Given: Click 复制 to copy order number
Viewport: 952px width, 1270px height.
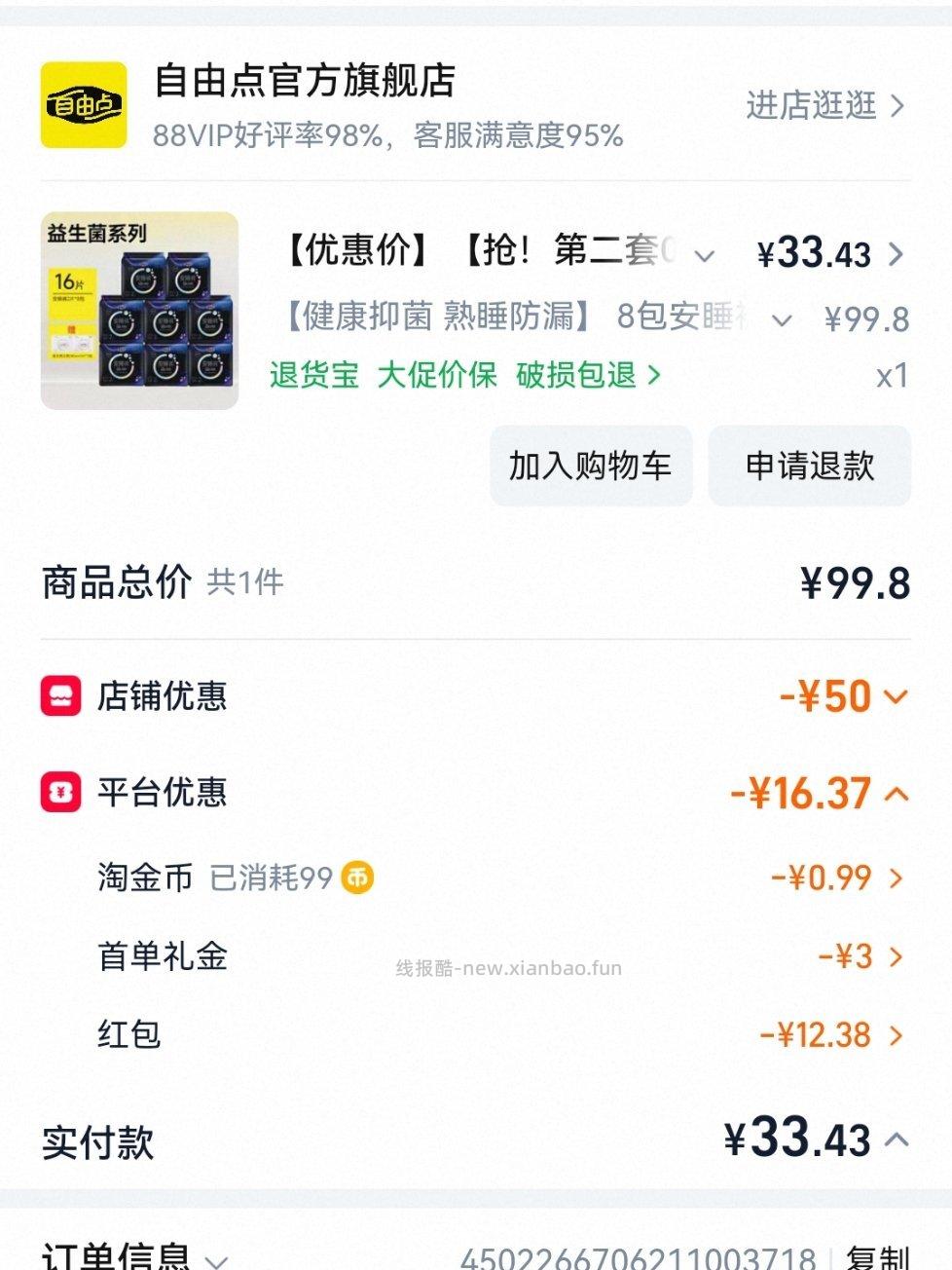Looking at the screenshot, I should coord(881,1257).
